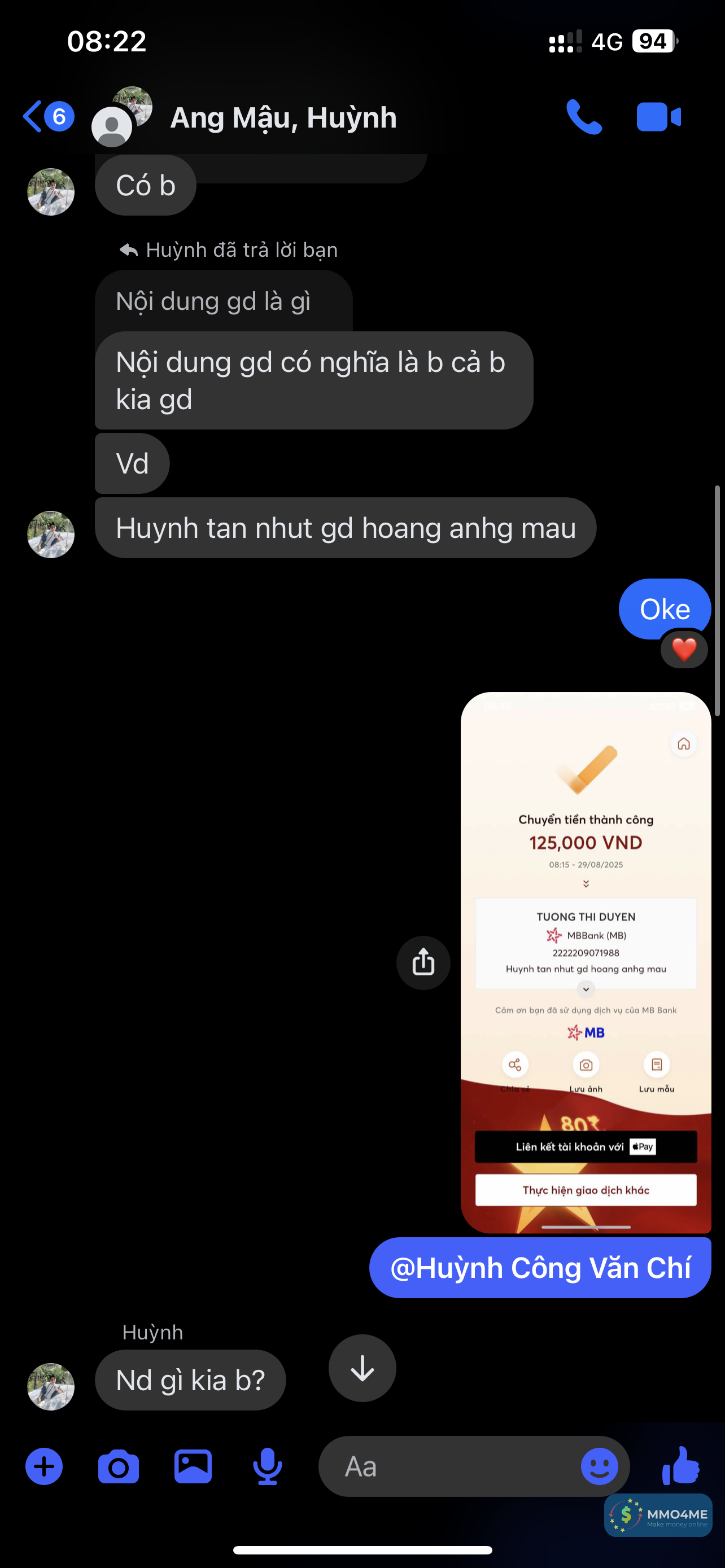Record a voice message with the microphone
This screenshot has height=1568, width=725.
[267, 1466]
